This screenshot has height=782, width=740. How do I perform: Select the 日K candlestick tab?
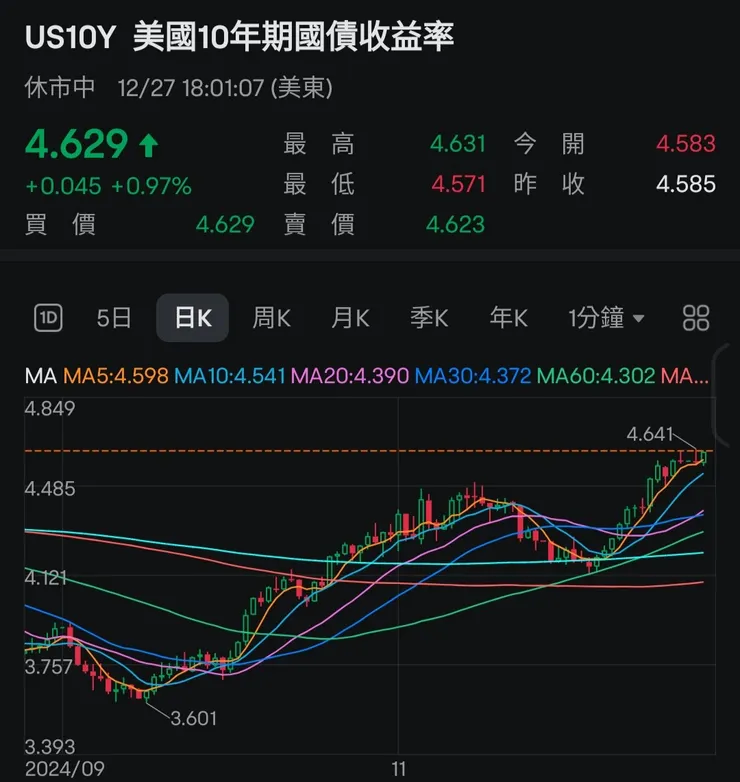pos(192,317)
